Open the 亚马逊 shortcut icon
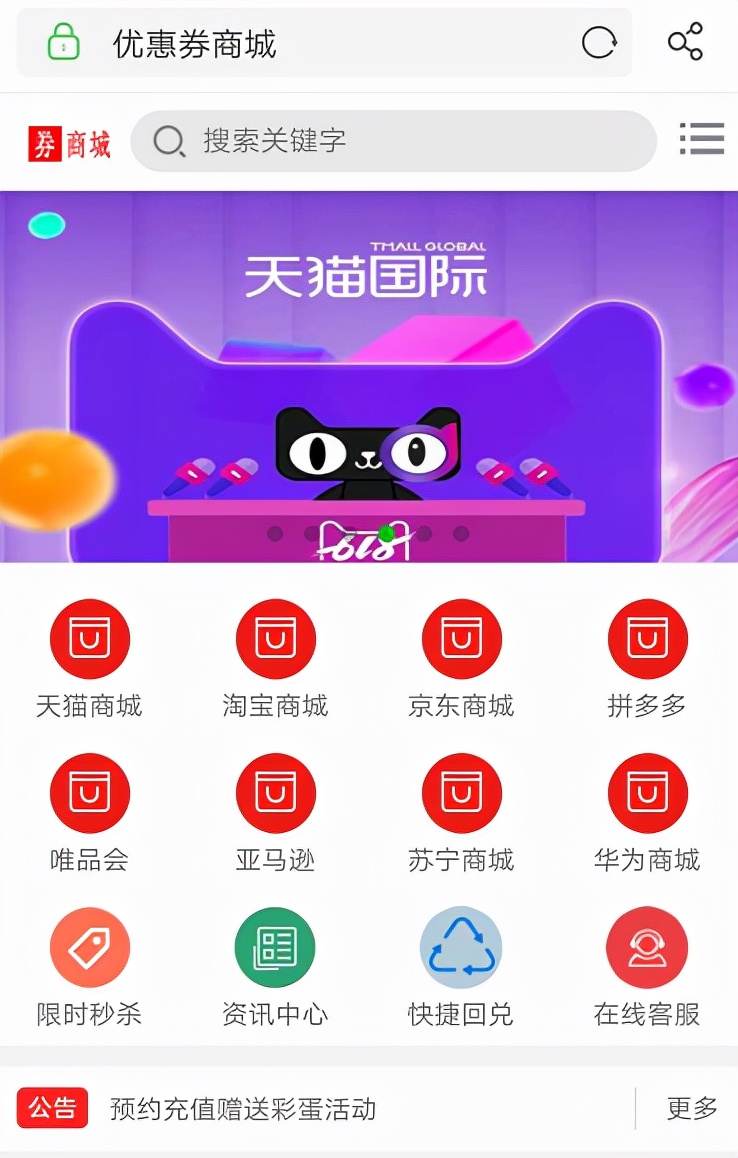The width and height of the screenshot is (738, 1158). click(x=275, y=793)
